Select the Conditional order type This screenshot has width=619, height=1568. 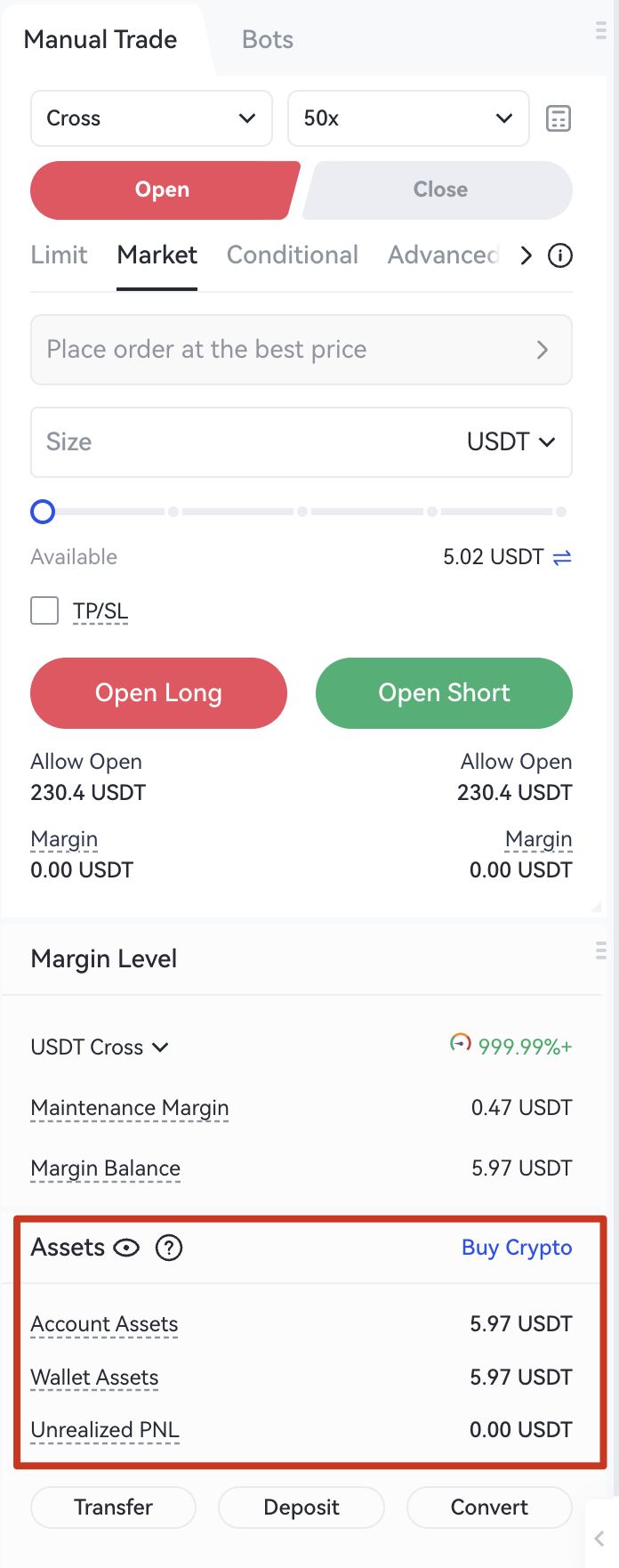[x=292, y=255]
